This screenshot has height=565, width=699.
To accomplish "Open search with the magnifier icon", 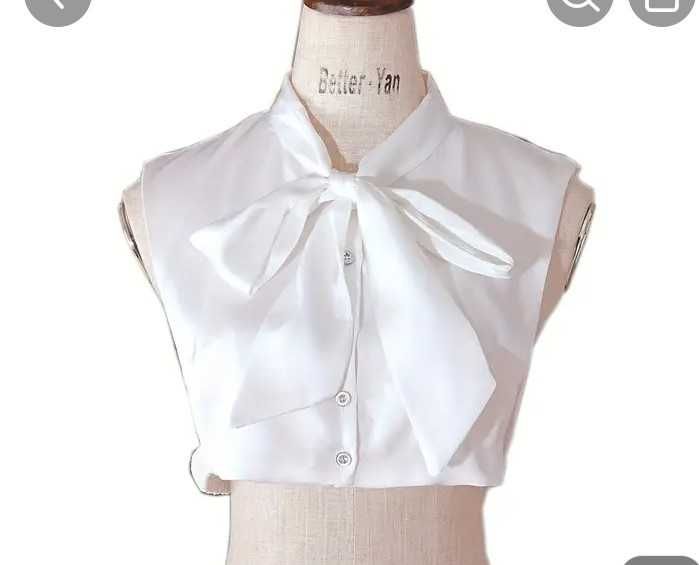I will (x=580, y=5).
